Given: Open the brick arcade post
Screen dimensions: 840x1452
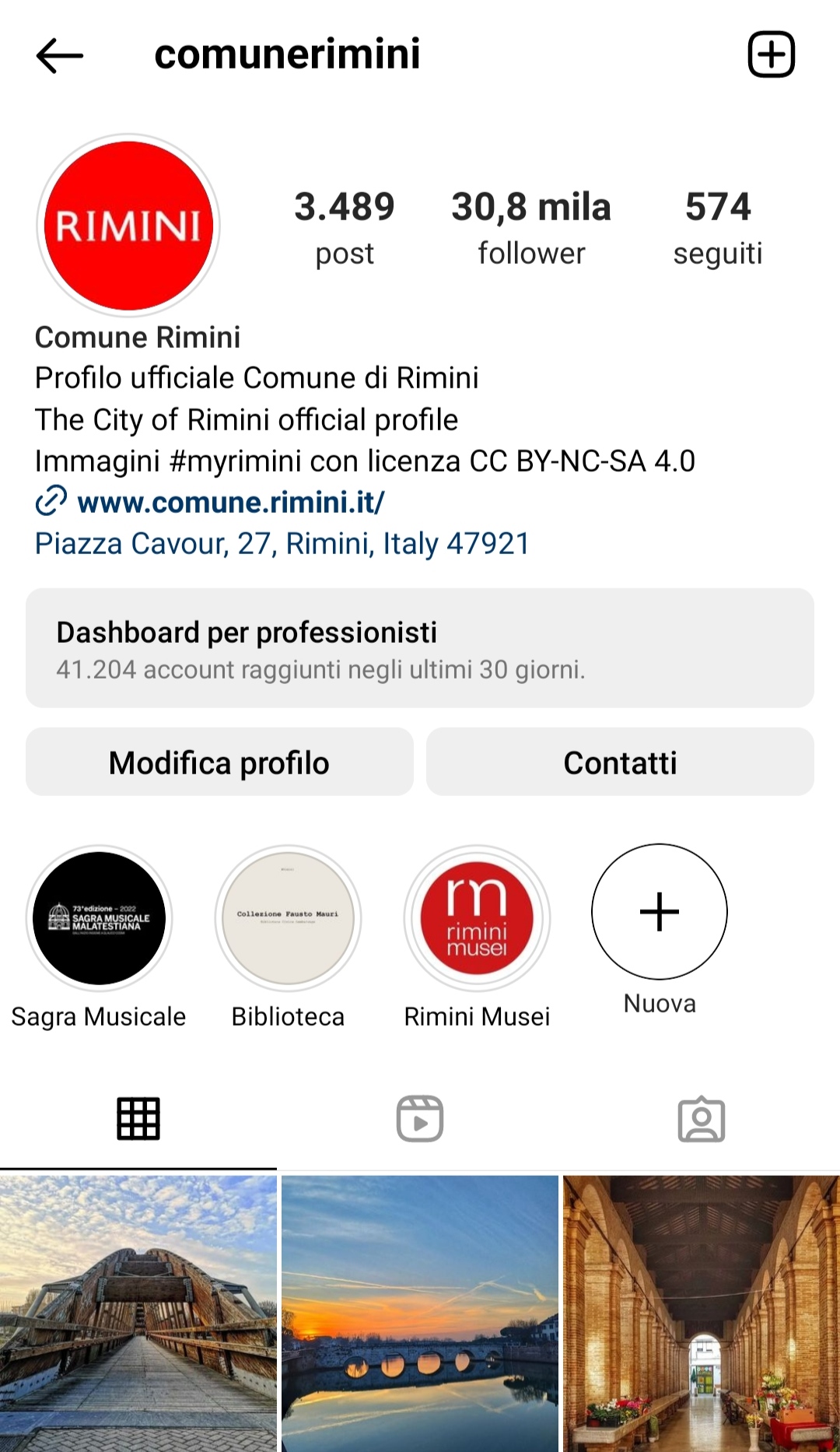Looking at the screenshot, I should pos(701,1313).
